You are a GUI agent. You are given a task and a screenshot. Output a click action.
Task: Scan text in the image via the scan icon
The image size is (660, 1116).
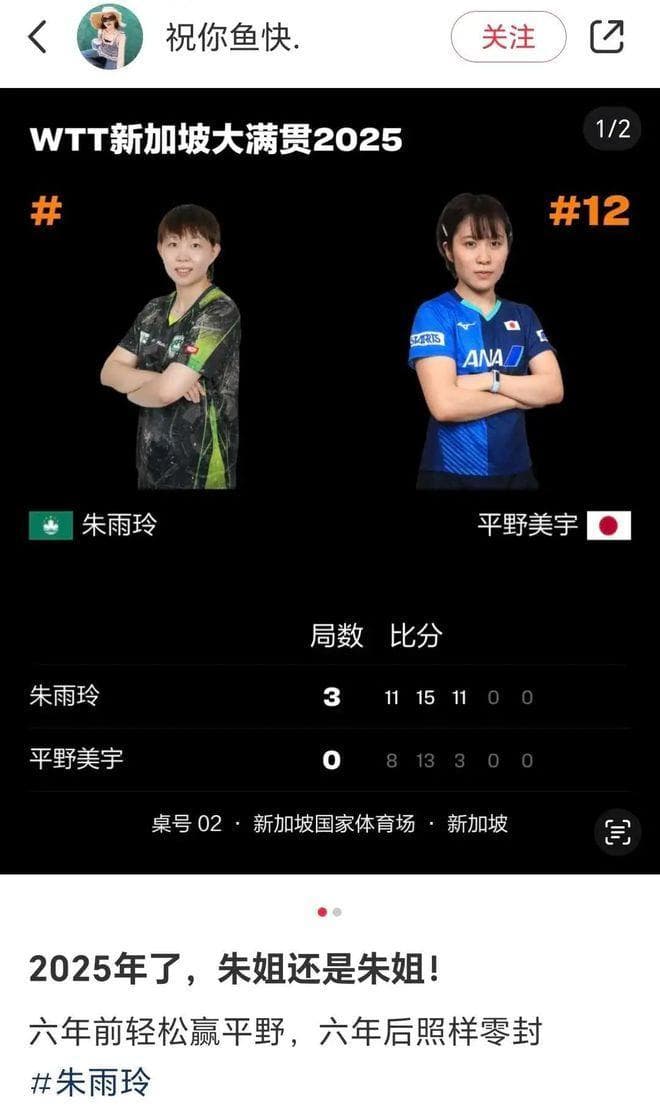pyautogui.click(x=618, y=832)
